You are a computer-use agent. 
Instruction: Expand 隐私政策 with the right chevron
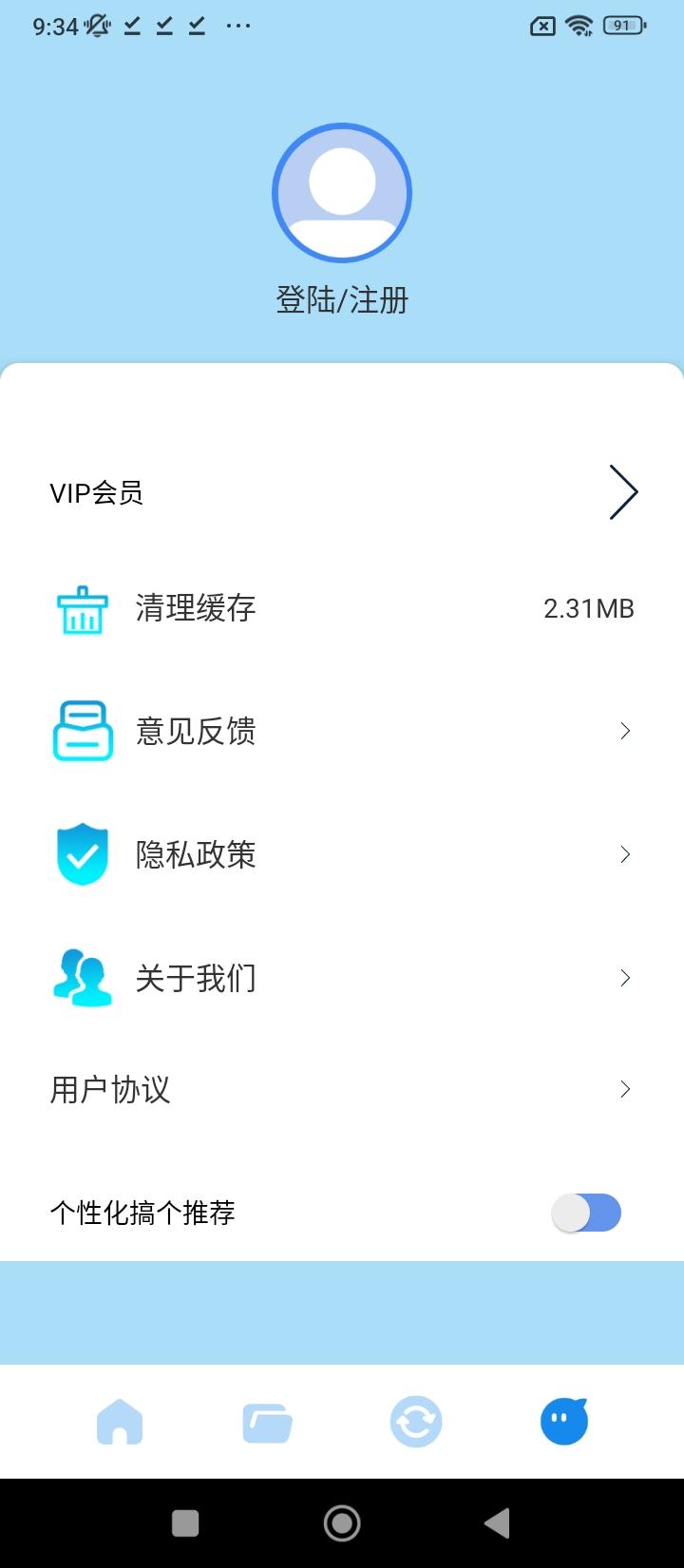pyautogui.click(x=625, y=854)
